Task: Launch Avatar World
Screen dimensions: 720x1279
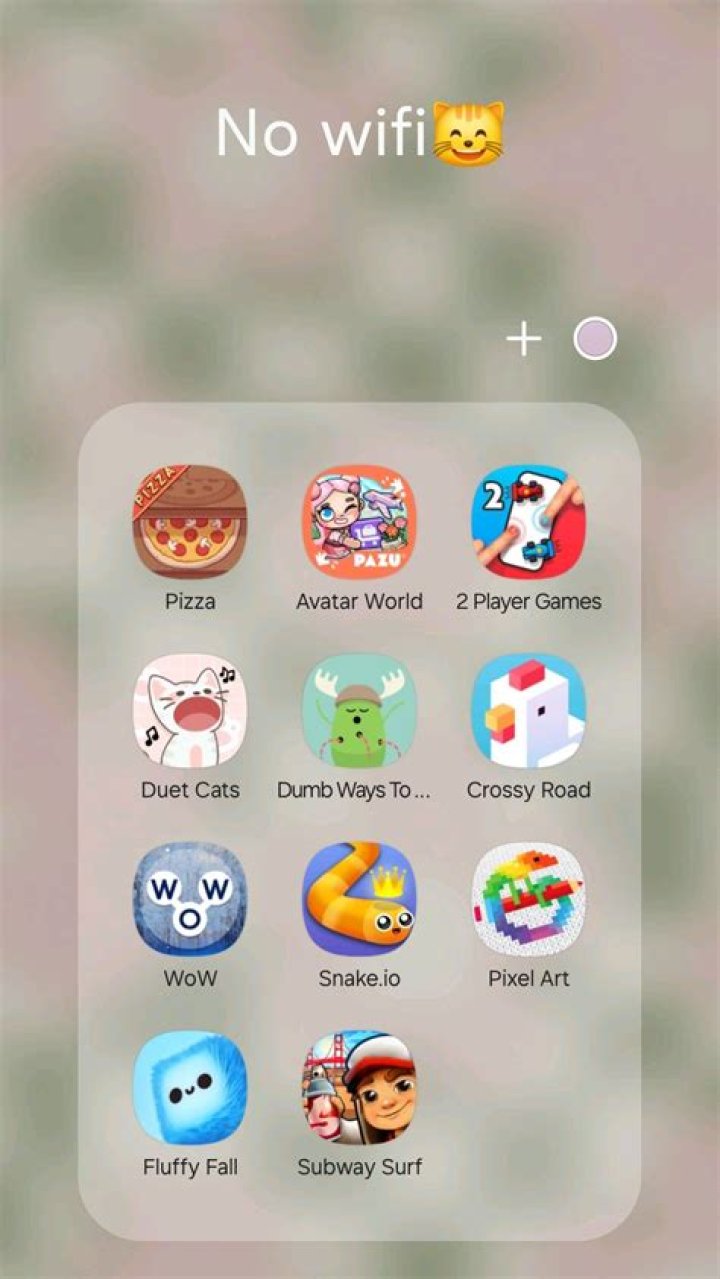Action: pos(359,521)
